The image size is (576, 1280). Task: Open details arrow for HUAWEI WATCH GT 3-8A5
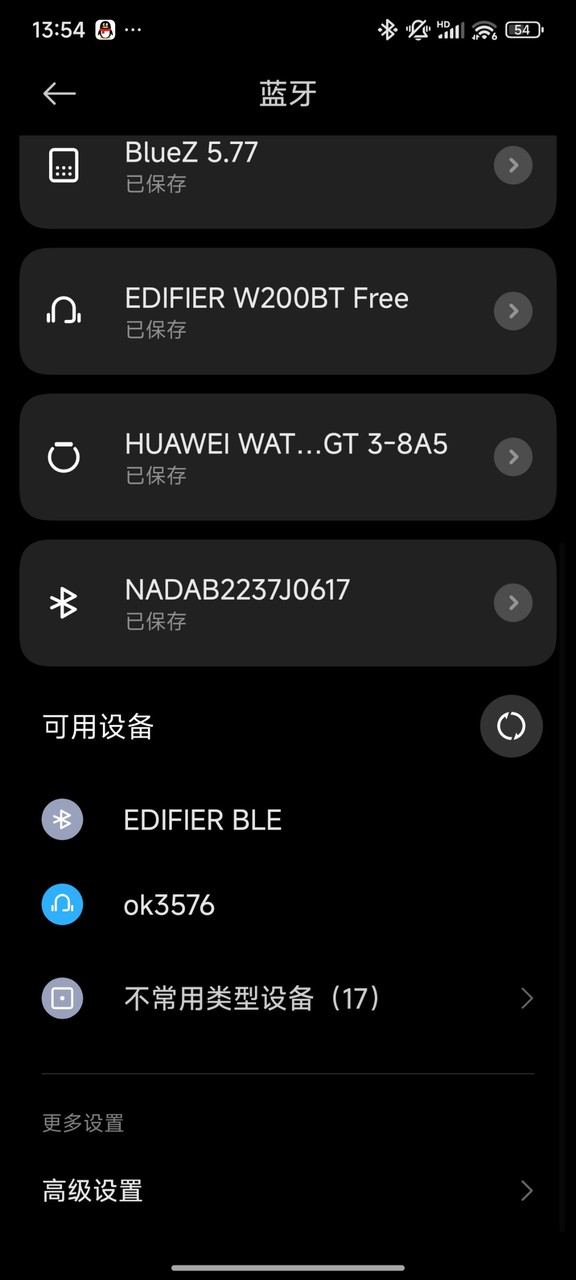513,457
